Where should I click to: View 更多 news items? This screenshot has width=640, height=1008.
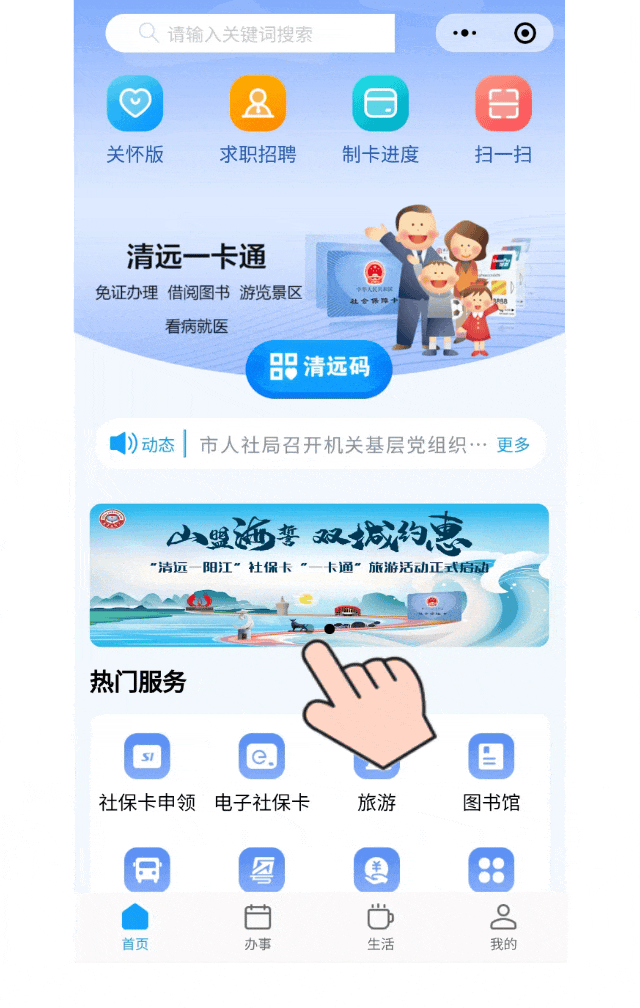pyautogui.click(x=514, y=445)
